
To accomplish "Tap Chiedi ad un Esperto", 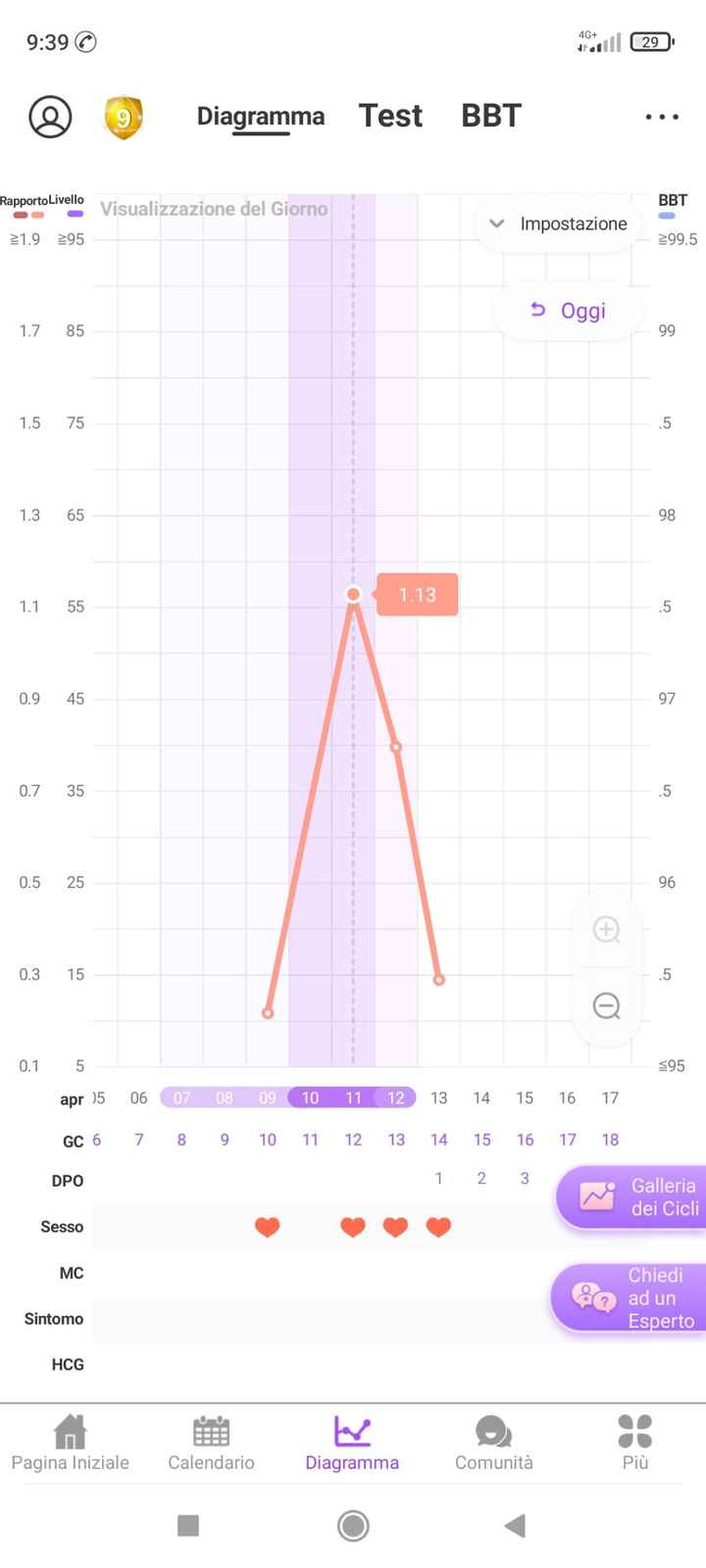I will click(630, 1298).
